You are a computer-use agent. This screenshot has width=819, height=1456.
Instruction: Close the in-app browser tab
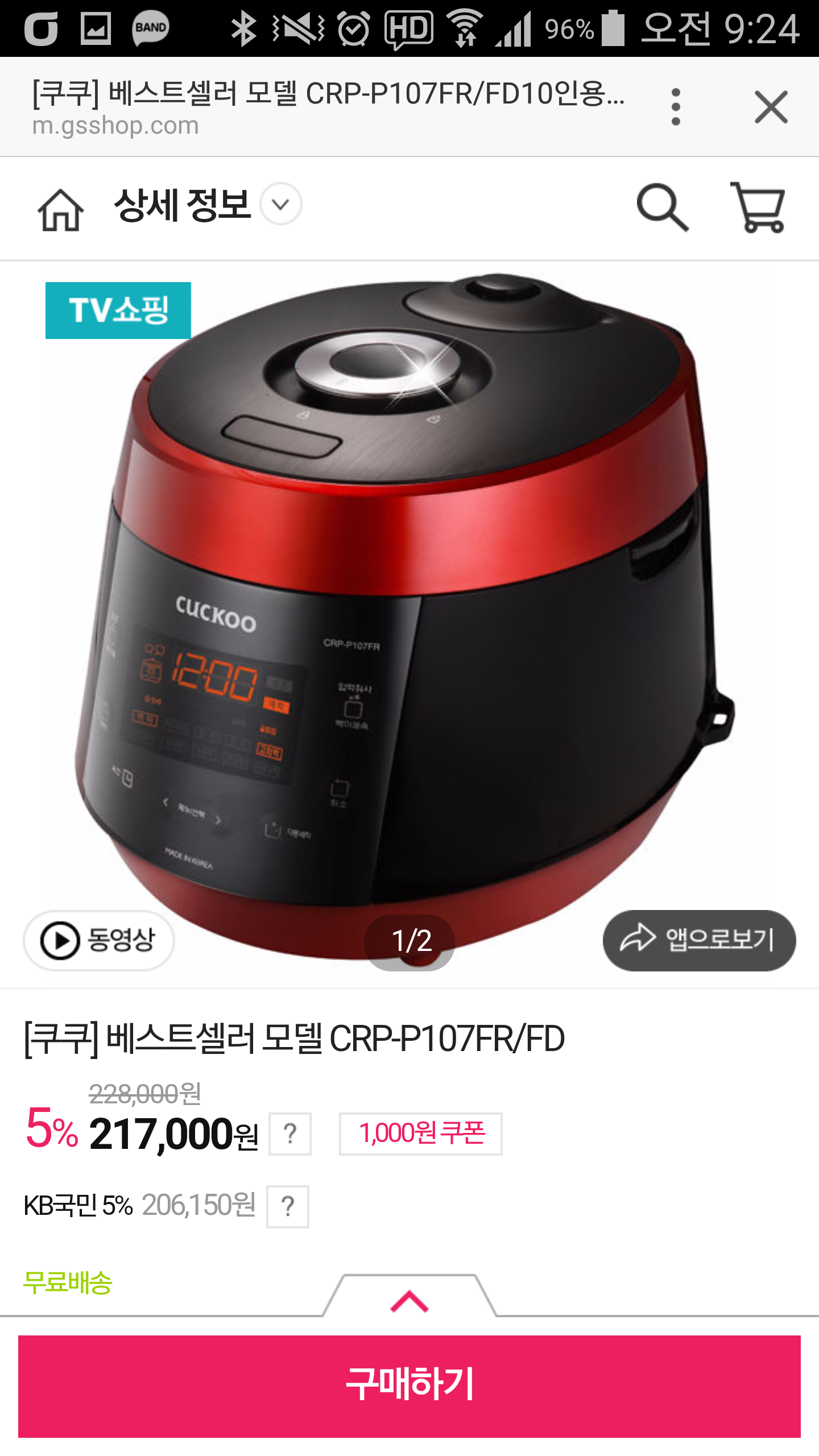[771, 107]
